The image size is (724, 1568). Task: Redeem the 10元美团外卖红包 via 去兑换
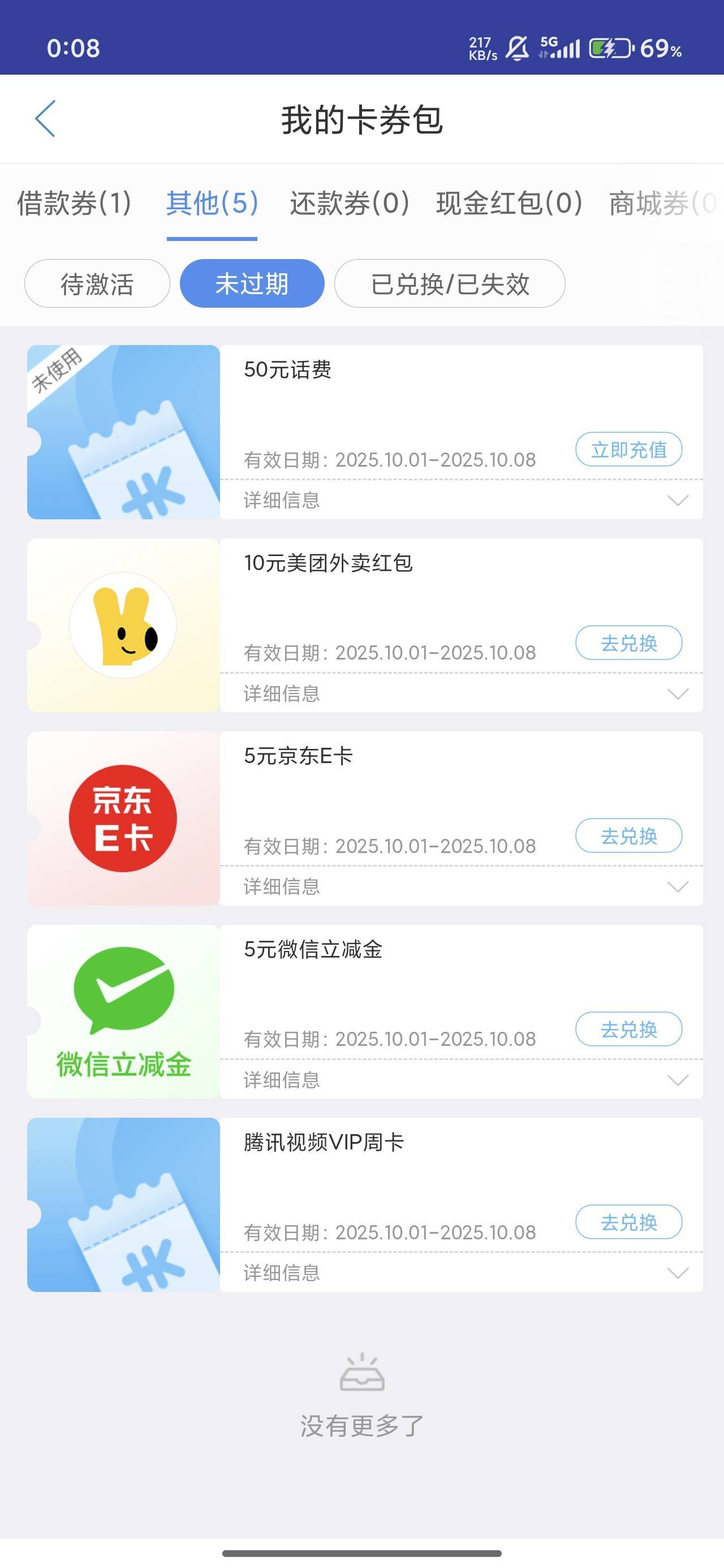click(628, 643)
